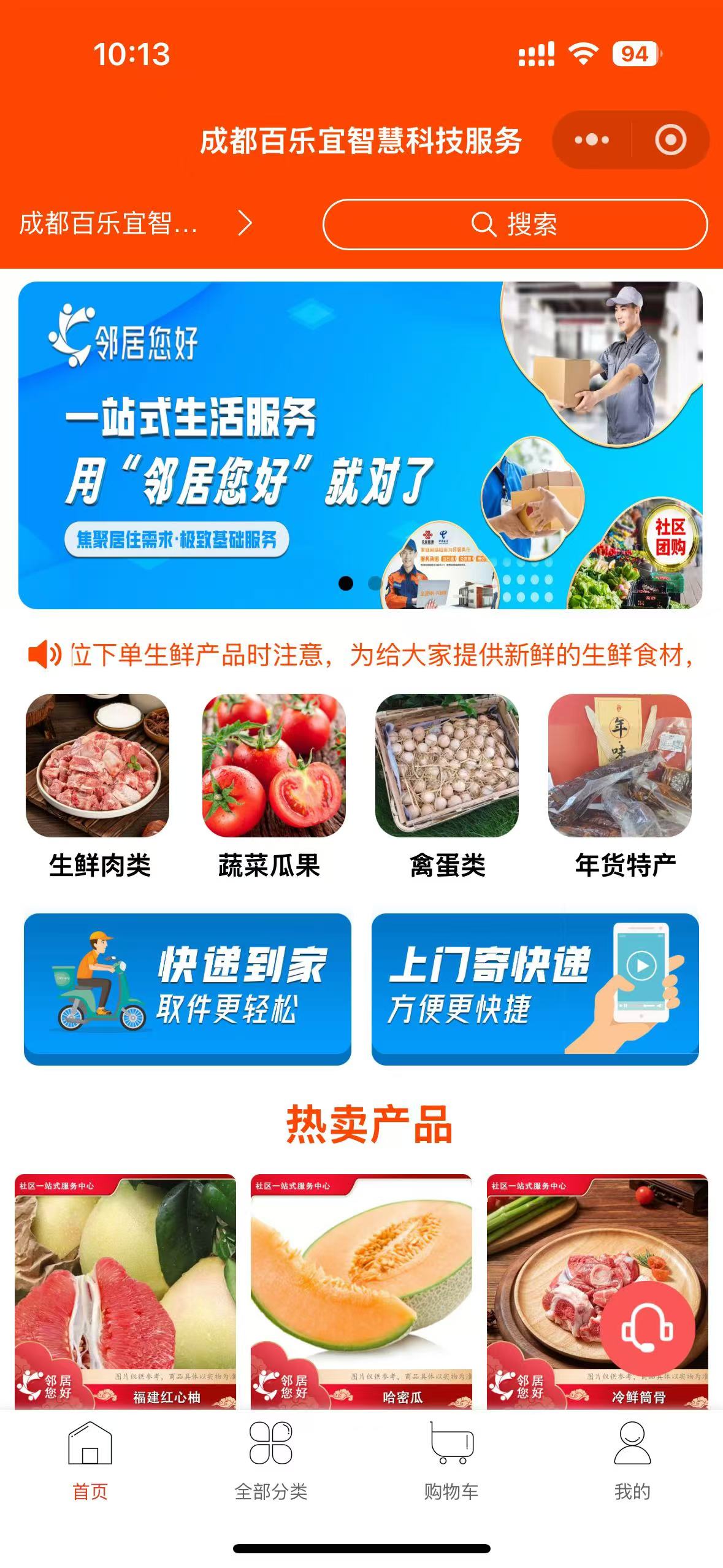Browse the 年货特产 category

pyautogui.click(x=621, y=785)
